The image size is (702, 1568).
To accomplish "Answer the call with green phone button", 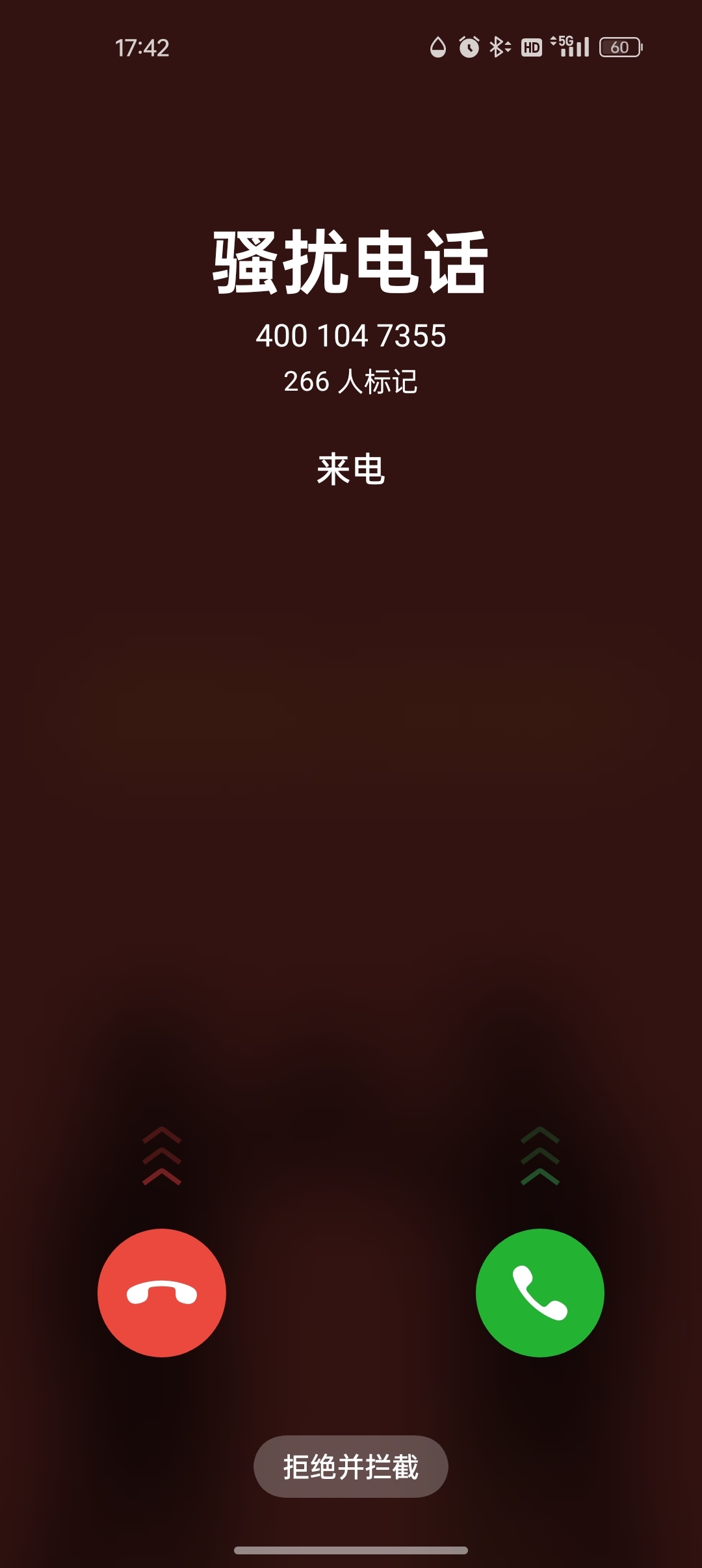I will coord(539,1292).
